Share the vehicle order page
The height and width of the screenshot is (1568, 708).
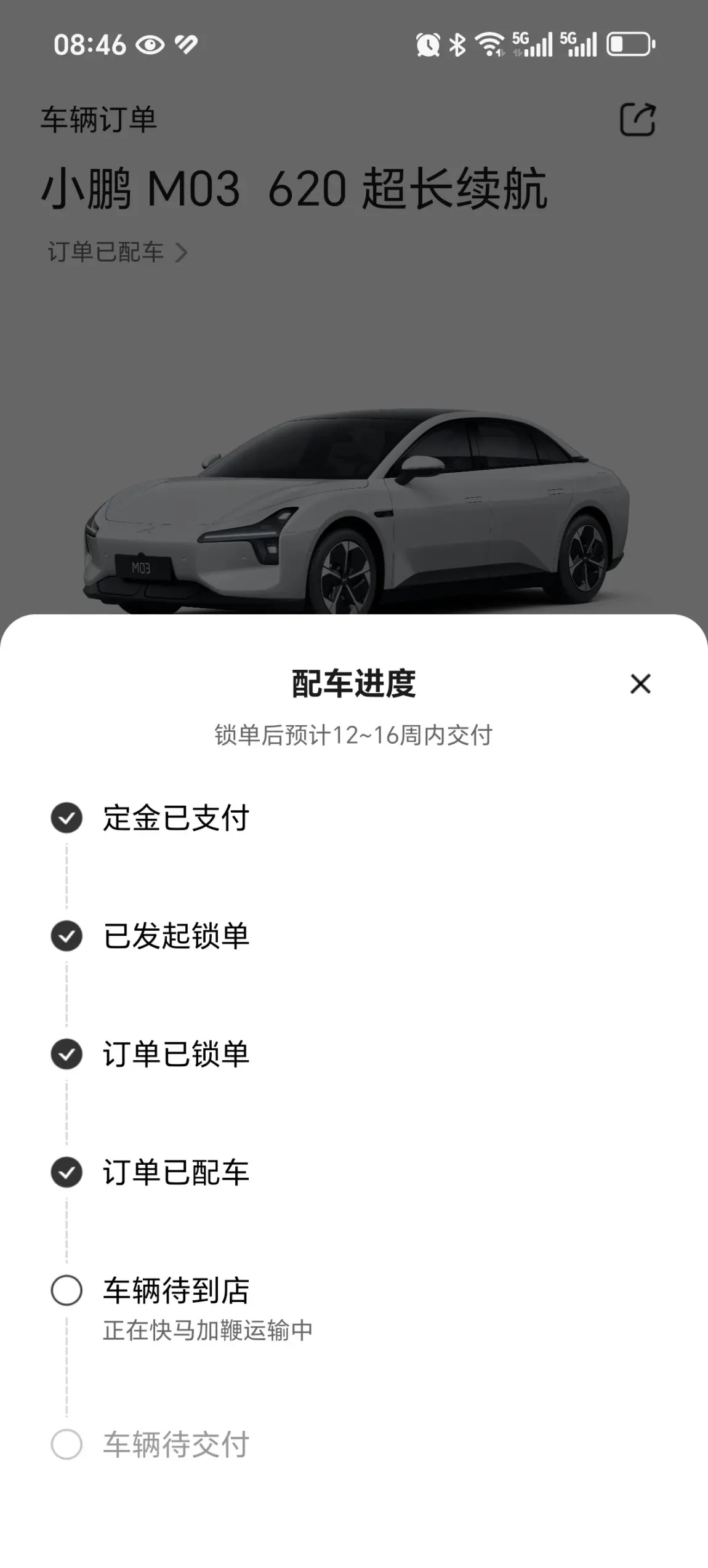point(637,119)
